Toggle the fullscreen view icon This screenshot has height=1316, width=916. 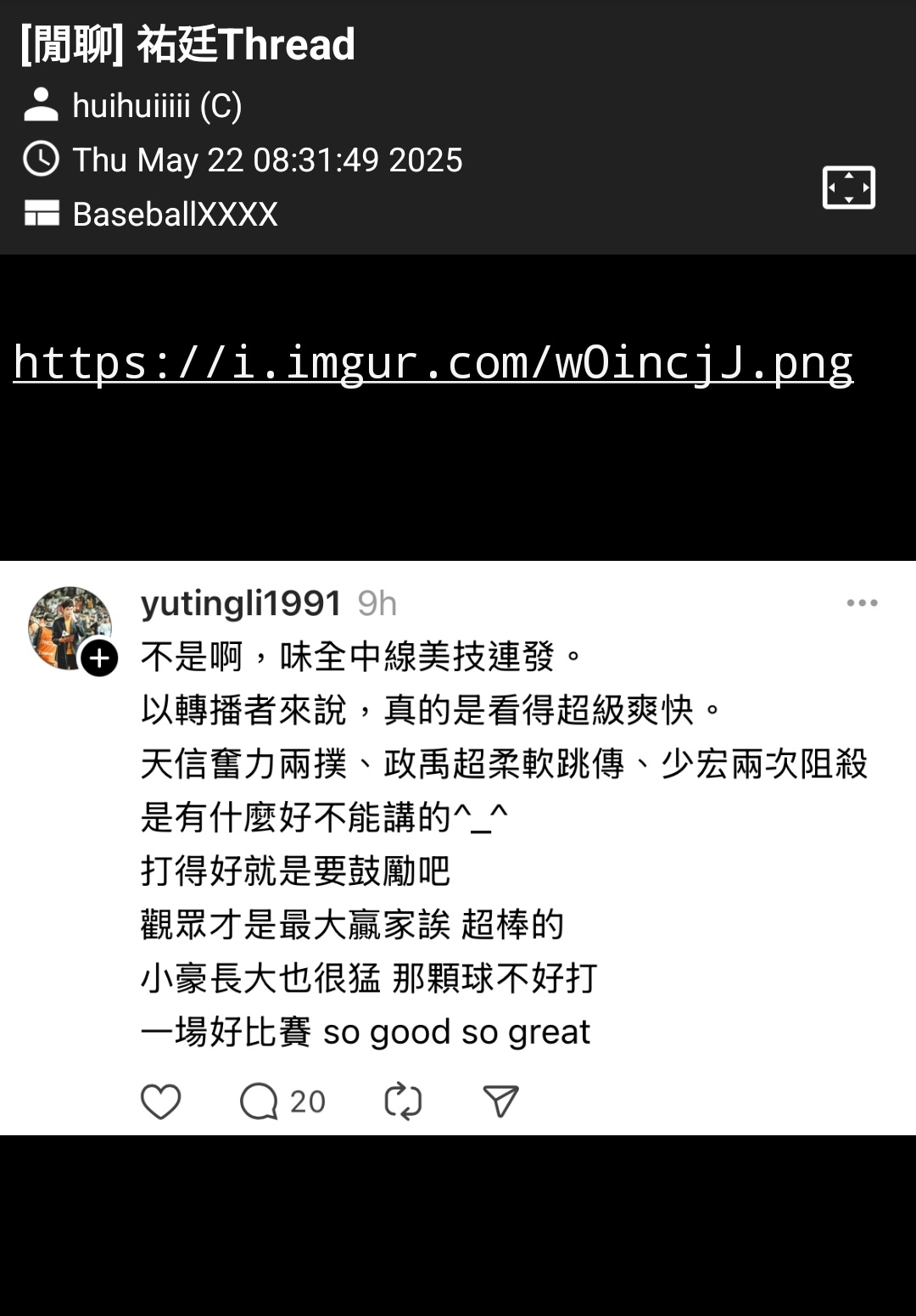click(x=848, y=188)
